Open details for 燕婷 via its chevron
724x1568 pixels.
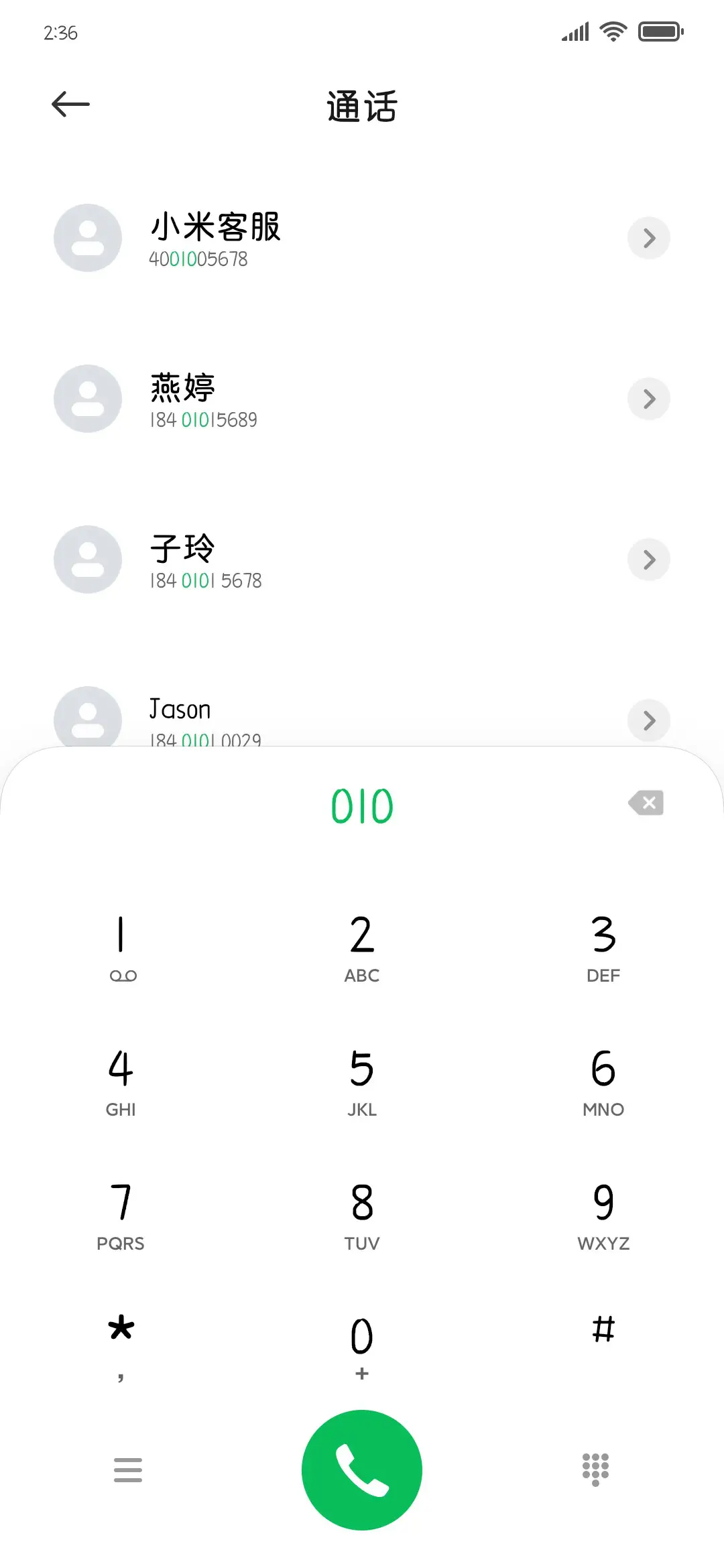(x=648, y=399)
